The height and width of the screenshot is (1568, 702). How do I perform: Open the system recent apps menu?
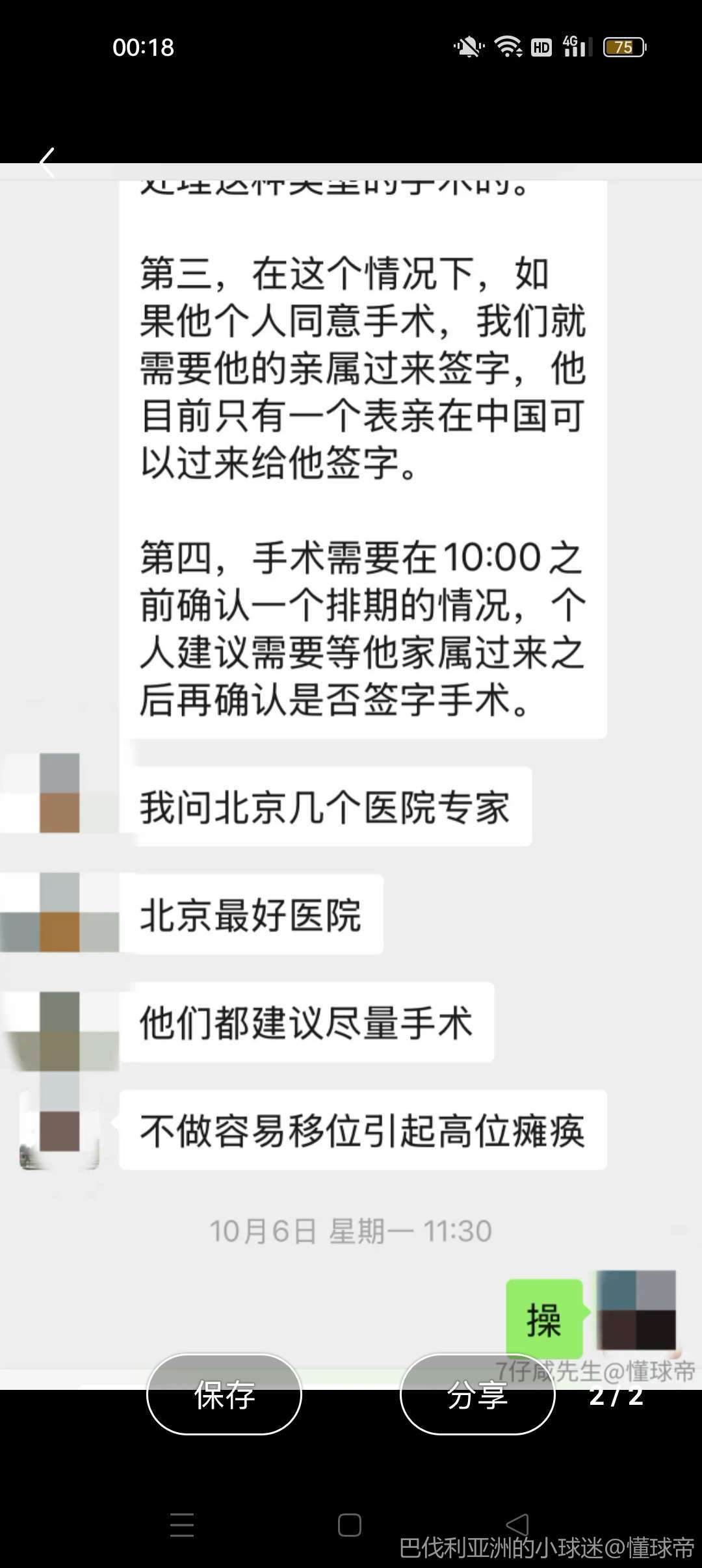point(182,1524)
